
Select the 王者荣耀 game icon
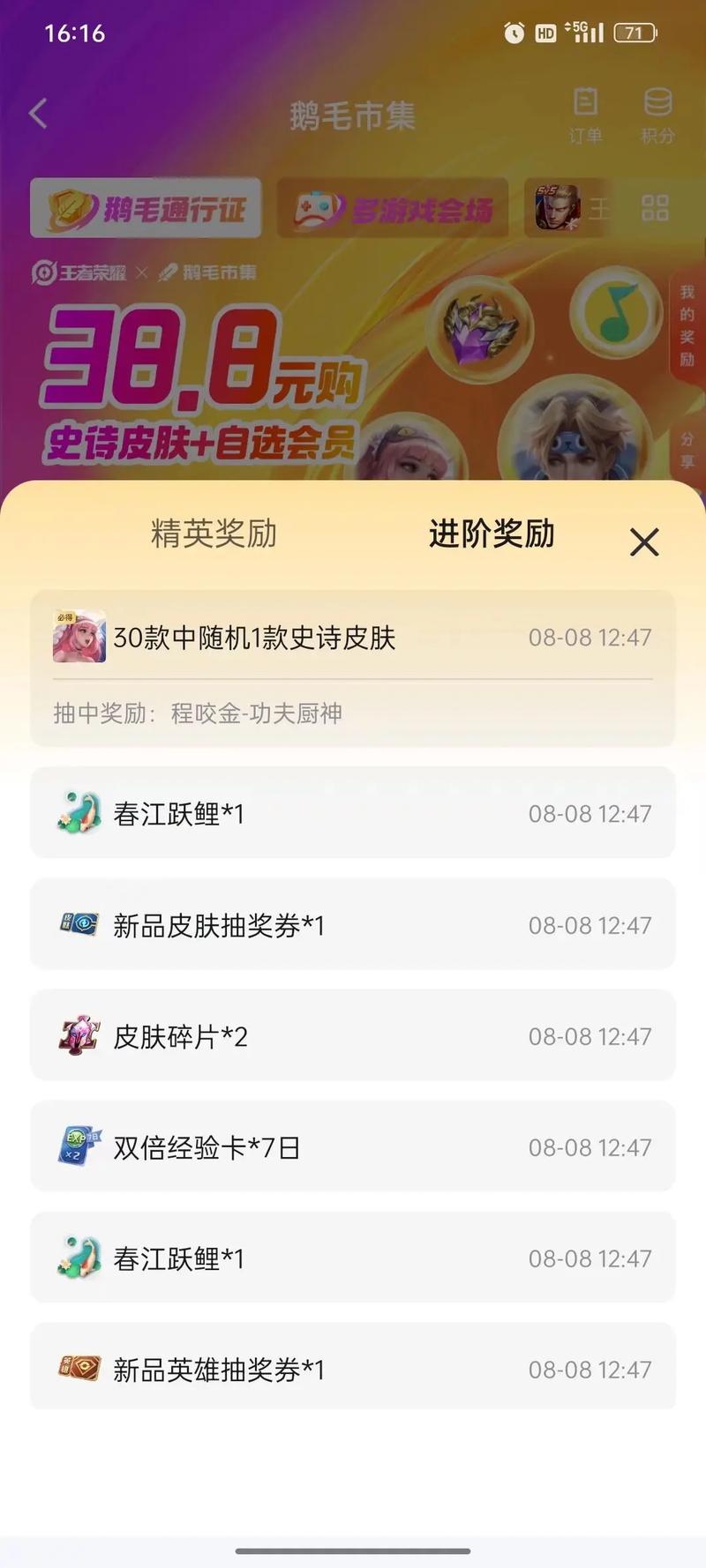click(x=558, y=210)
